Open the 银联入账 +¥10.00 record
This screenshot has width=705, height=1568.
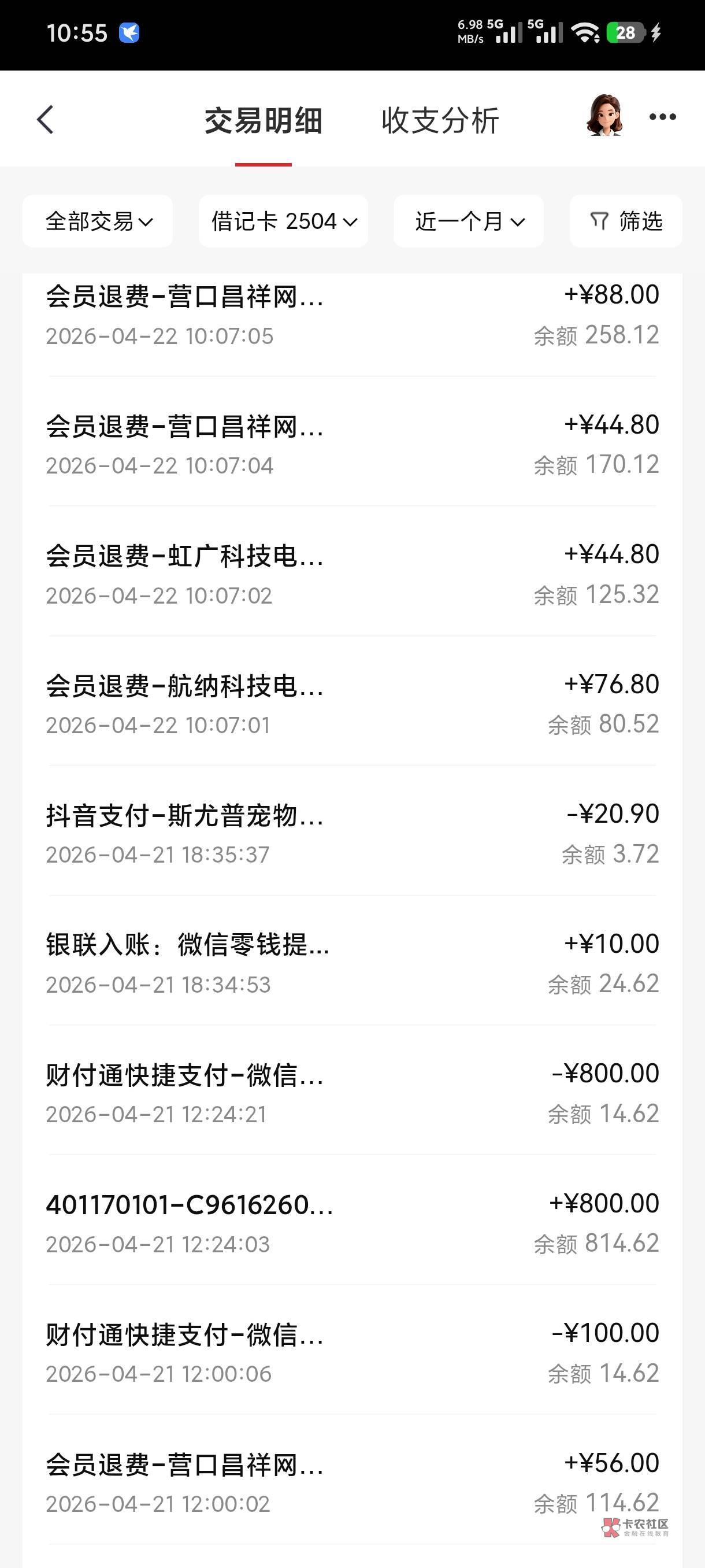coord(352,964)
